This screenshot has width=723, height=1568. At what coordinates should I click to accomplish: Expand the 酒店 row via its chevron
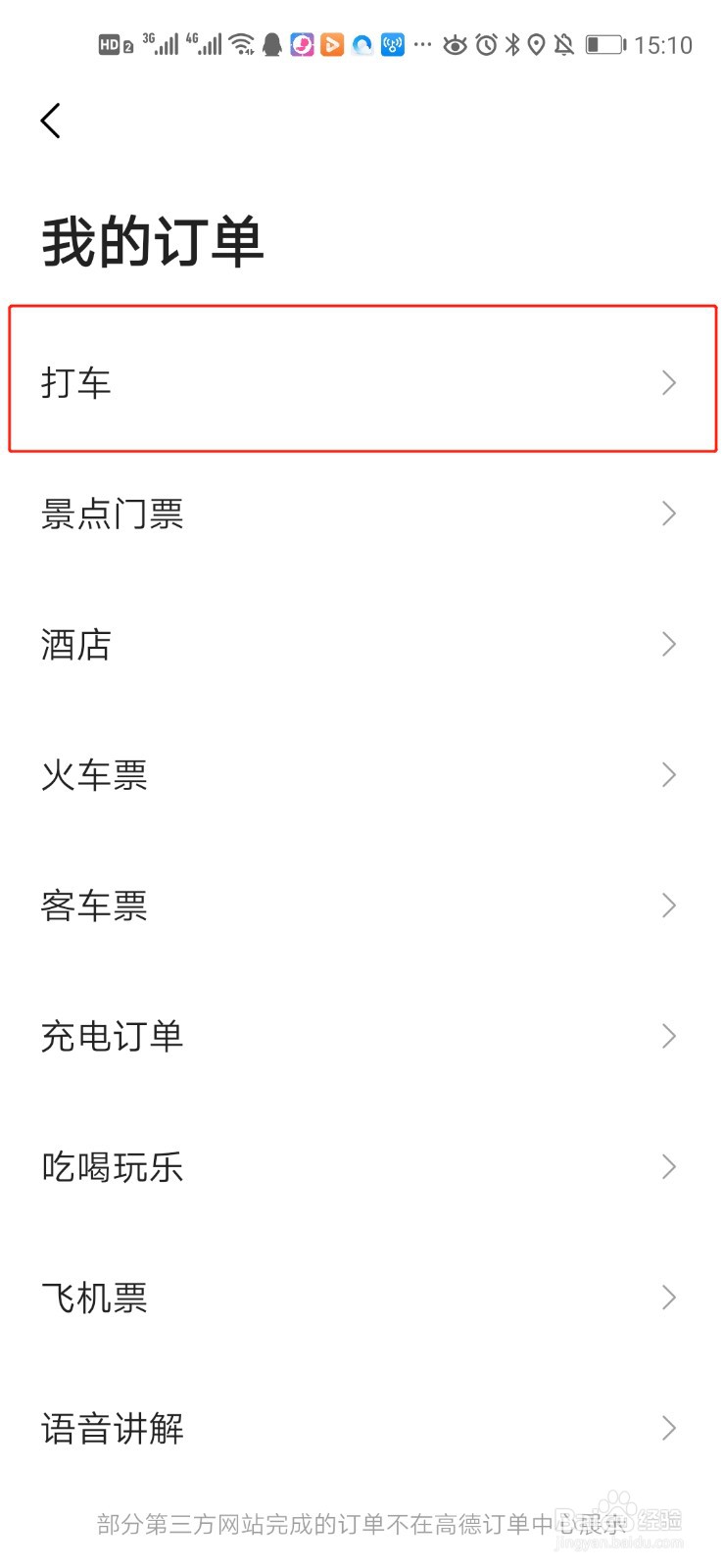pyautogui.click(x=670, y=644)
